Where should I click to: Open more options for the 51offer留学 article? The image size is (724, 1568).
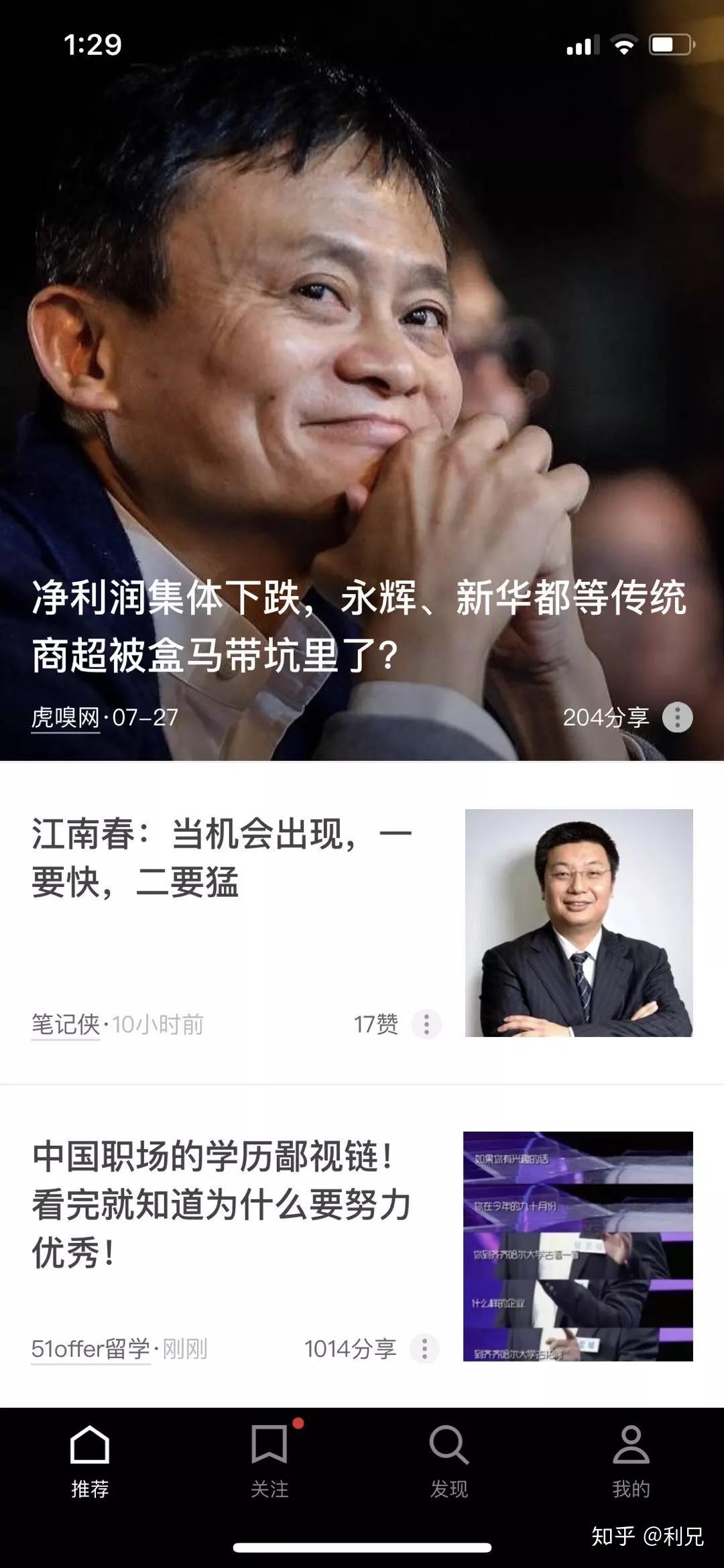coord(424,1349)
